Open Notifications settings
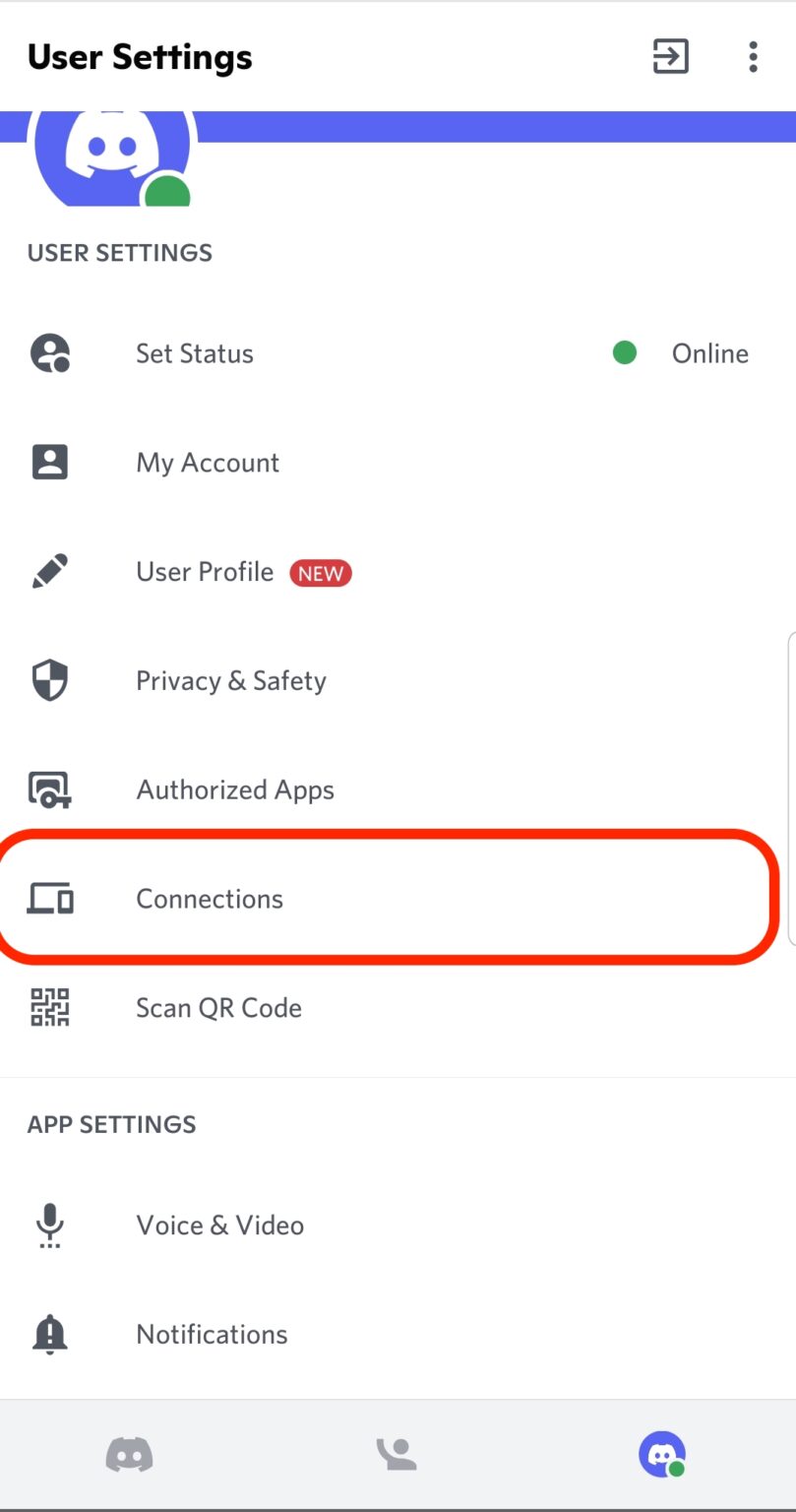The height and width of the screenshot is (1512, 796). click(x=398, y=1335)
